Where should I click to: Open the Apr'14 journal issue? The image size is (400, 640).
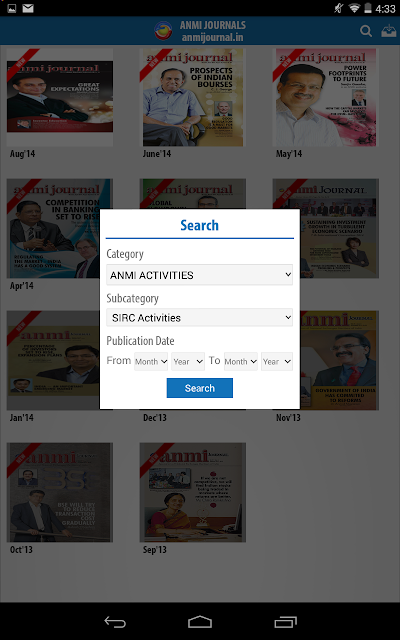coord(53,229)
